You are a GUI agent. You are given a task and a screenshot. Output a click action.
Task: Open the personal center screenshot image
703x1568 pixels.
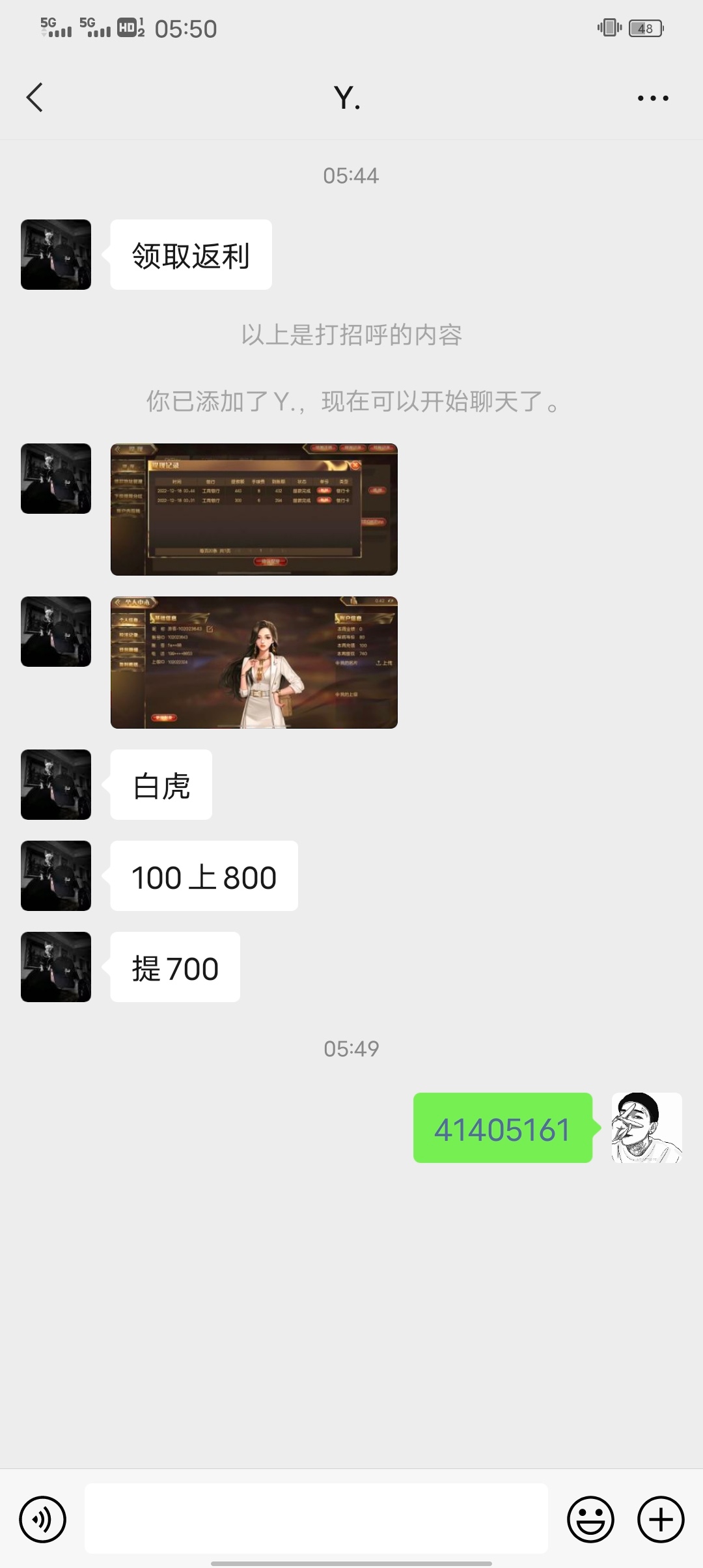point(254,662)
